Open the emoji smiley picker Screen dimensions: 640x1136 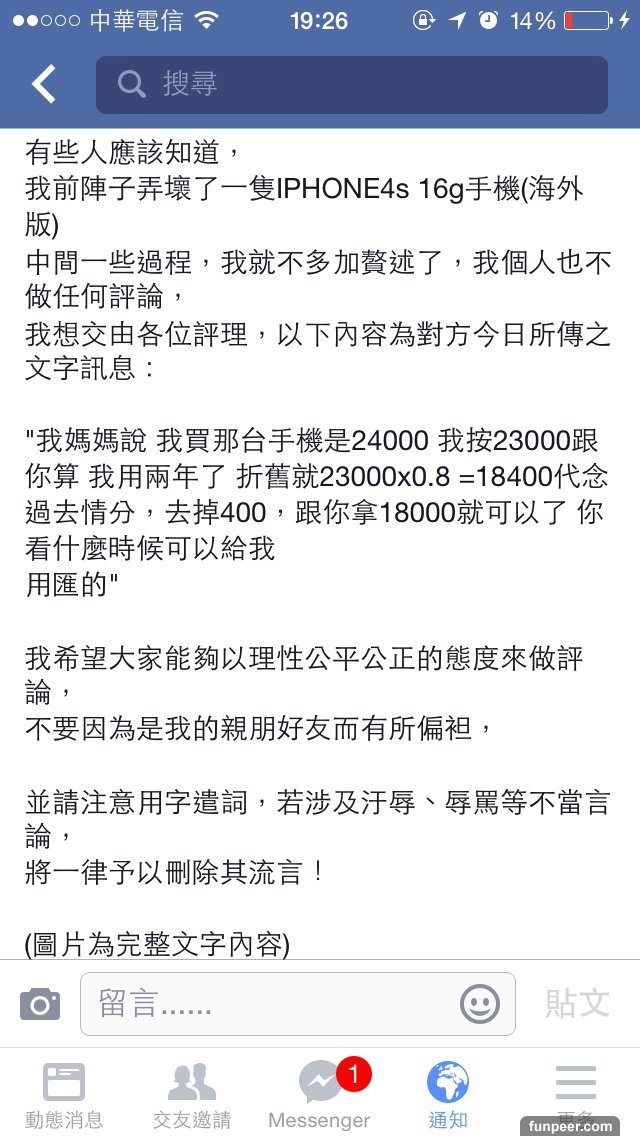click(480, 1003)
